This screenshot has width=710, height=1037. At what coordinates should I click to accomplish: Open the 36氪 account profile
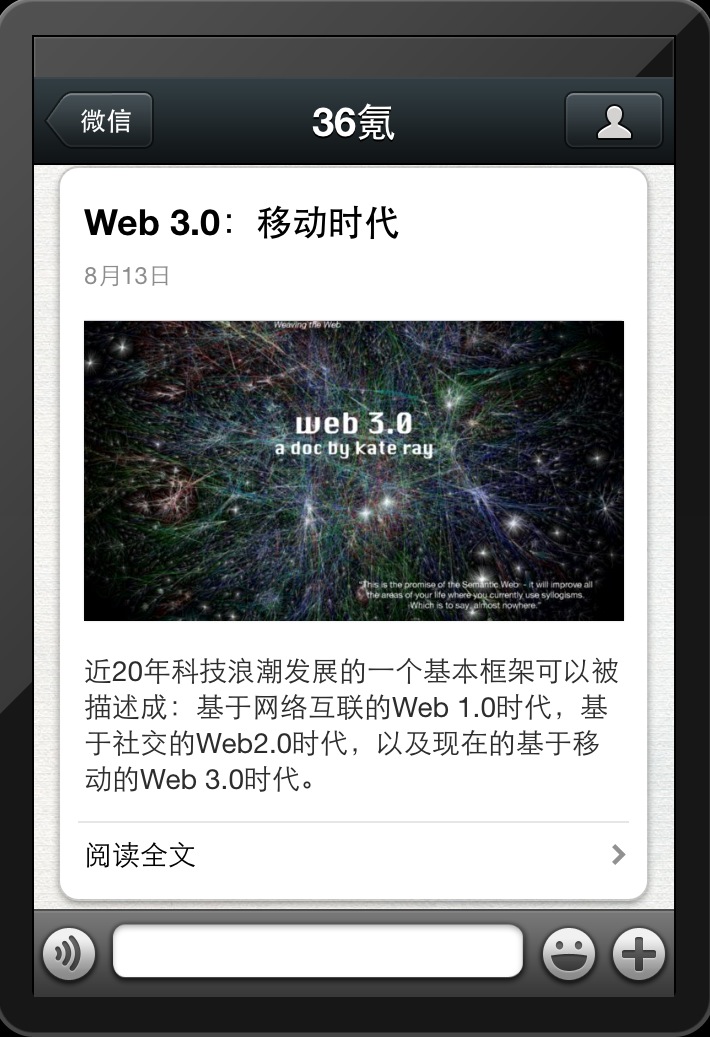[613, 120]
